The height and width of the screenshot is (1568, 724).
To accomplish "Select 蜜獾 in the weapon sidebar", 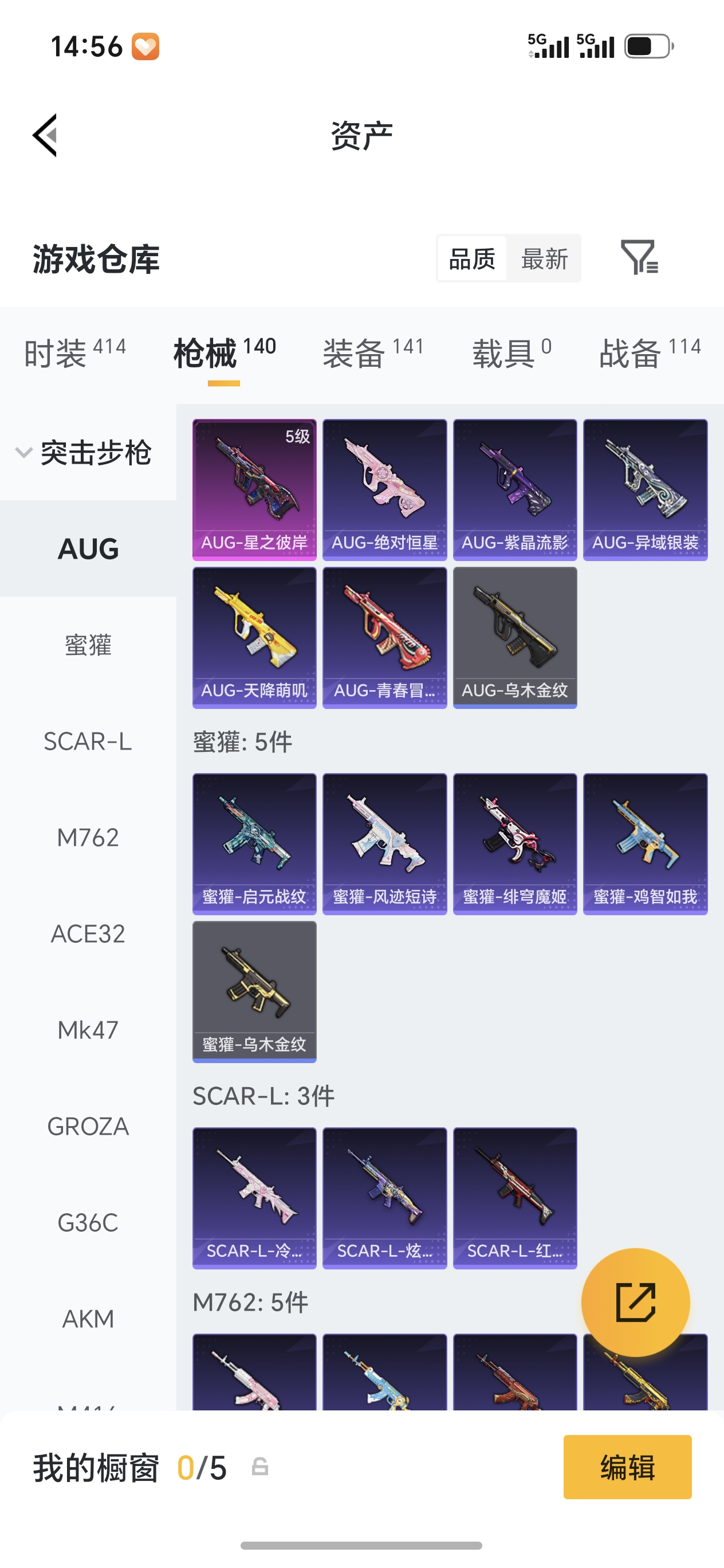I will coord(88,645).
